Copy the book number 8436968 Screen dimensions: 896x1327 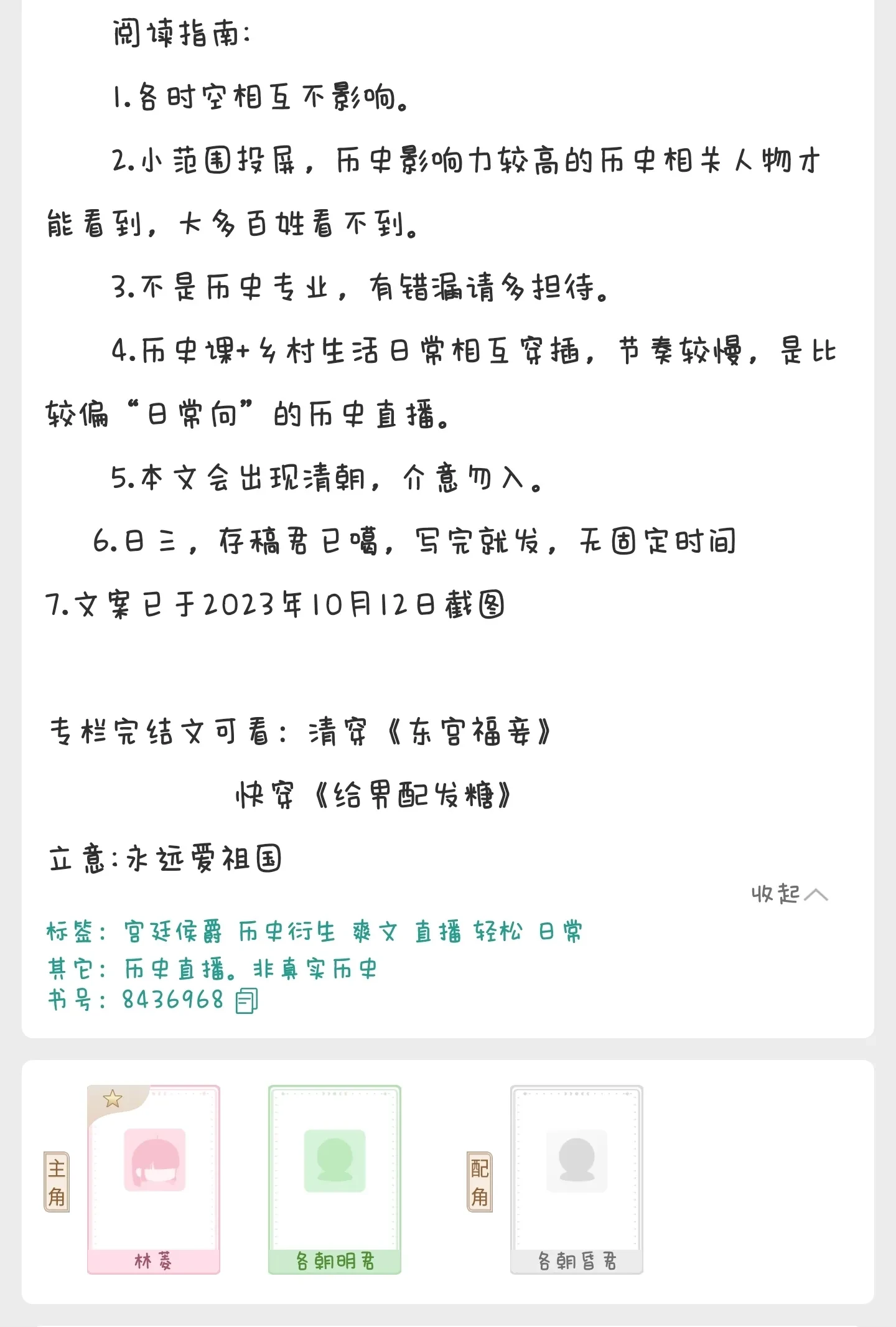[246, 1000]
